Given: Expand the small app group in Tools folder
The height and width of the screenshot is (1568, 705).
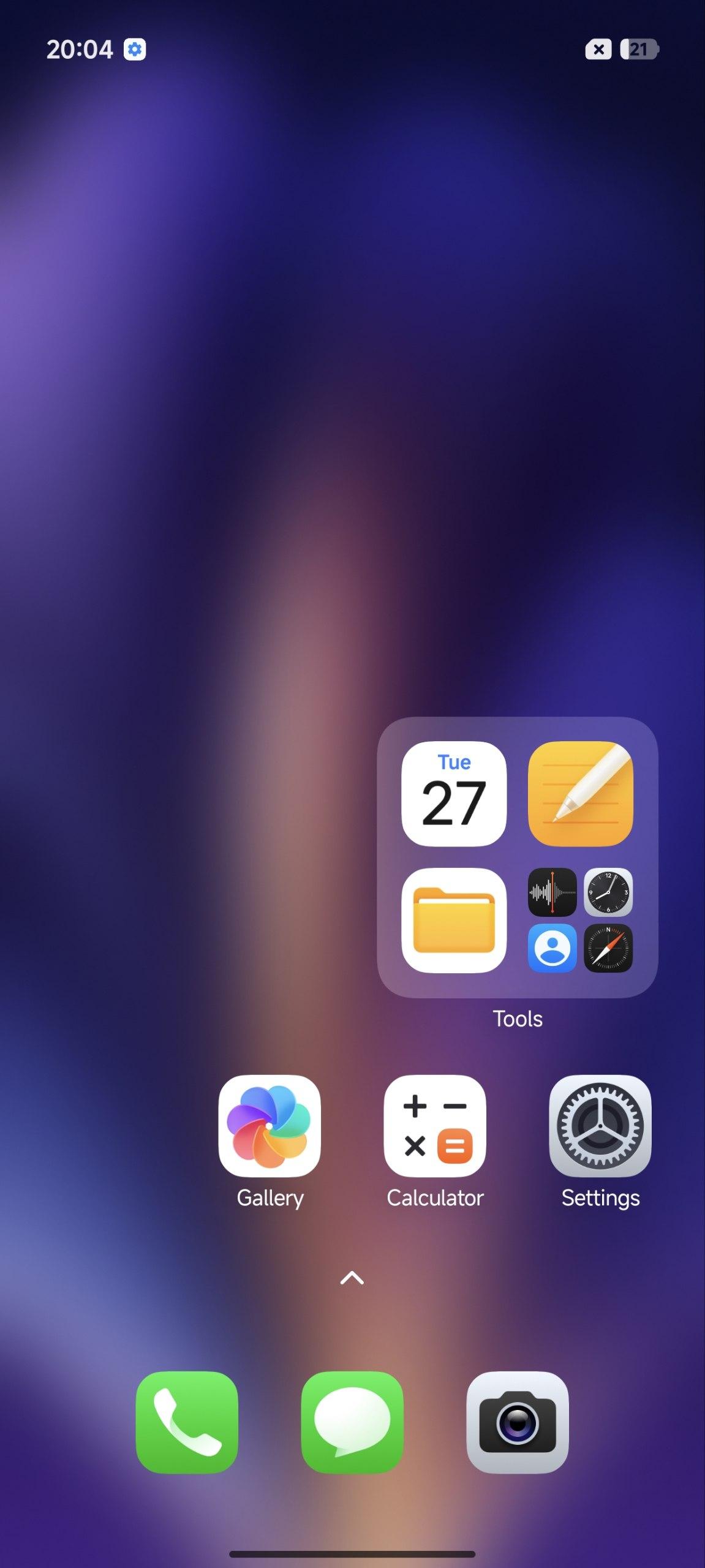Looking at the screenshot, I should pyautogui.click(x=581, y=920).
